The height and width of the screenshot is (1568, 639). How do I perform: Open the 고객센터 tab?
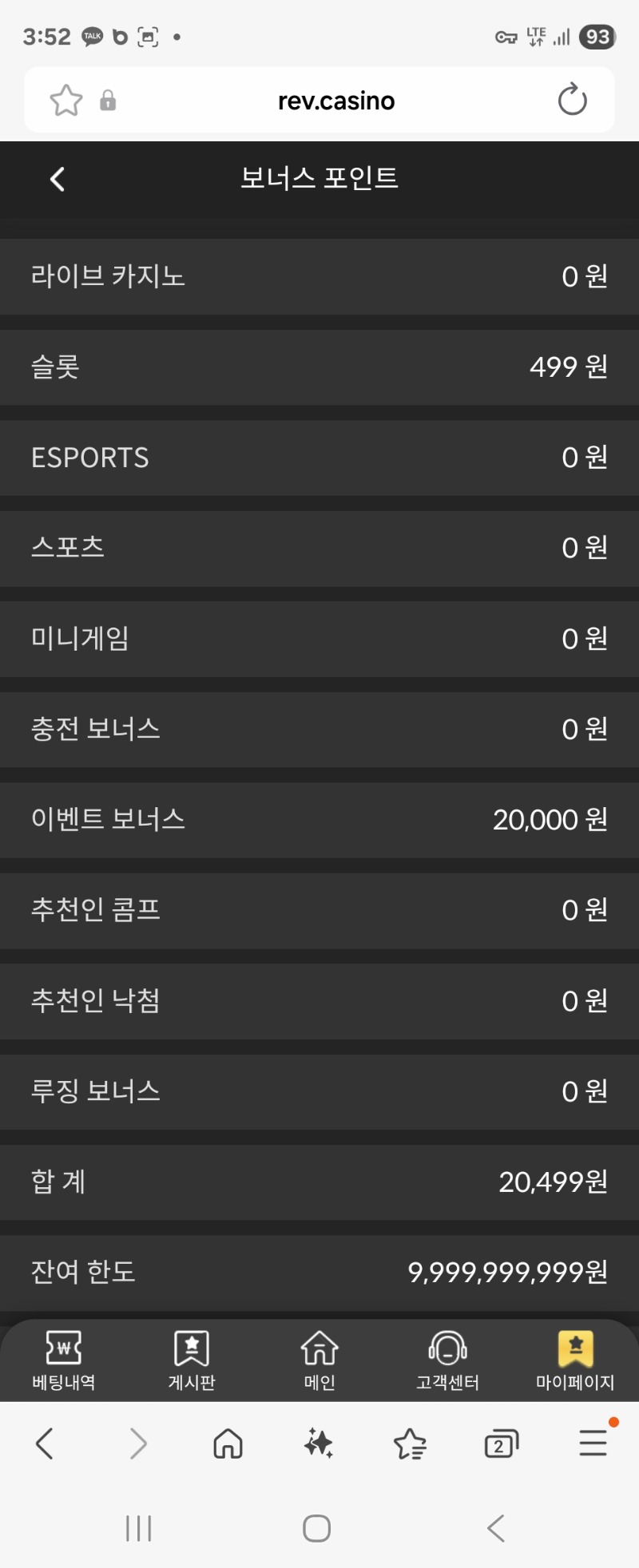click(447, 1360)
